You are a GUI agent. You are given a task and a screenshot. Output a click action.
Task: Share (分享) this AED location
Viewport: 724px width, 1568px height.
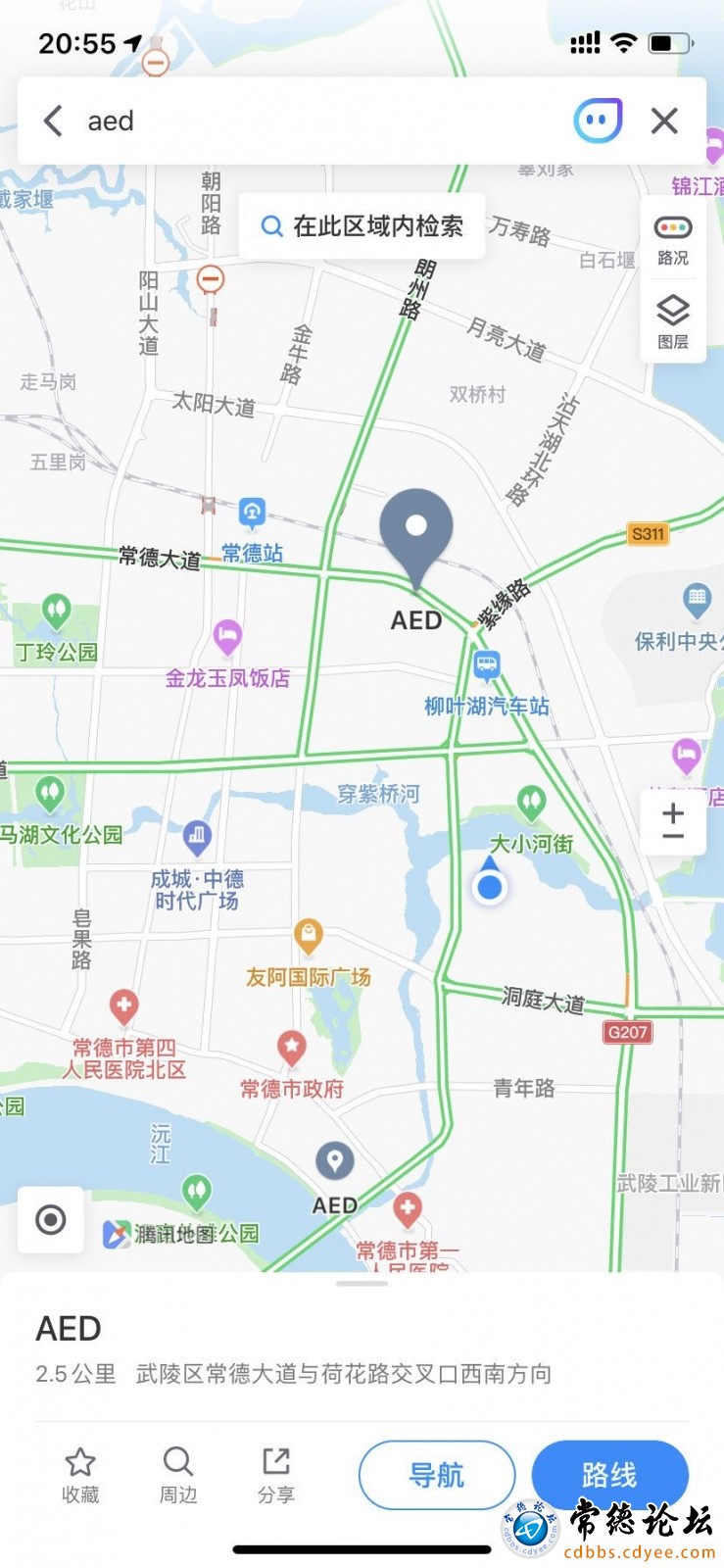click(x=276, y=1475)
